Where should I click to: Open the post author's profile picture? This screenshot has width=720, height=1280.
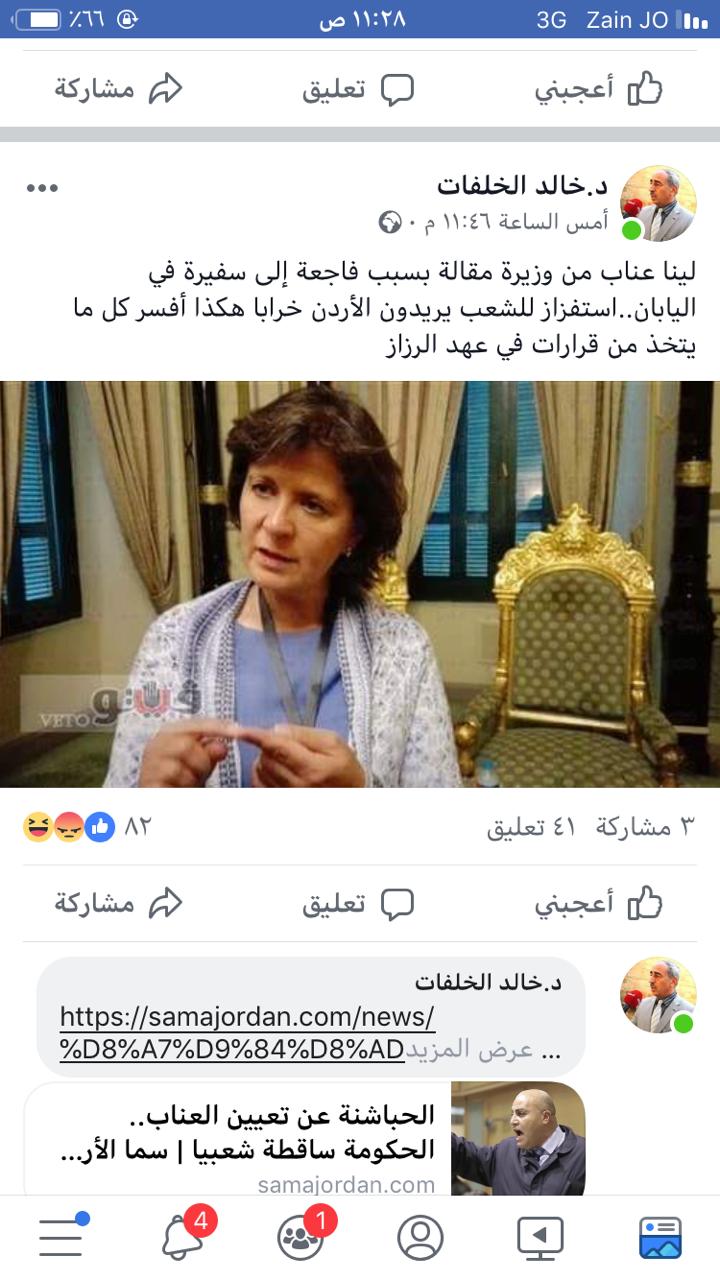(658, 204)
